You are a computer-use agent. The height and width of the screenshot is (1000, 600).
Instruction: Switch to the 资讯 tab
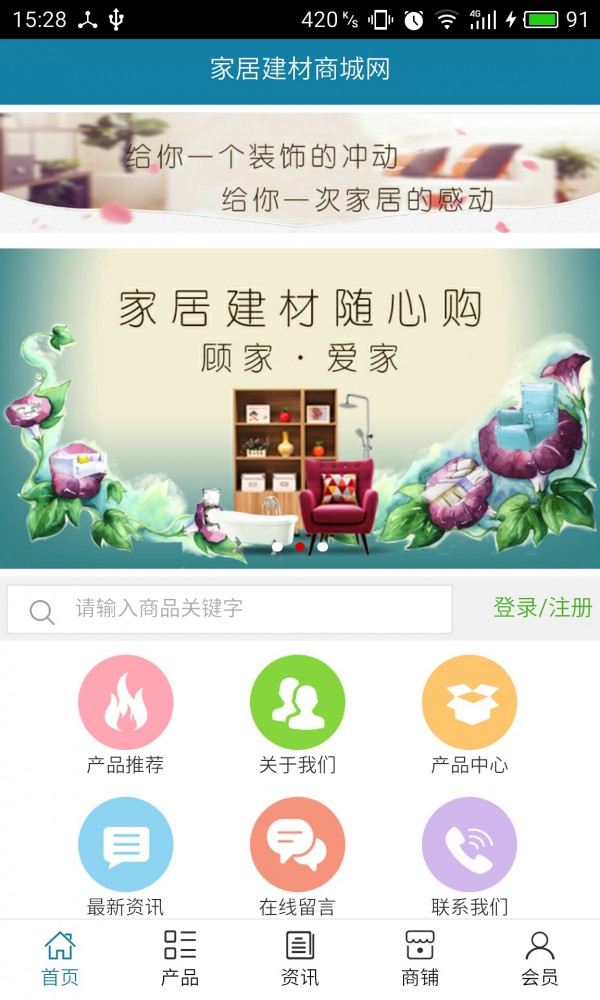pos(300,958)
